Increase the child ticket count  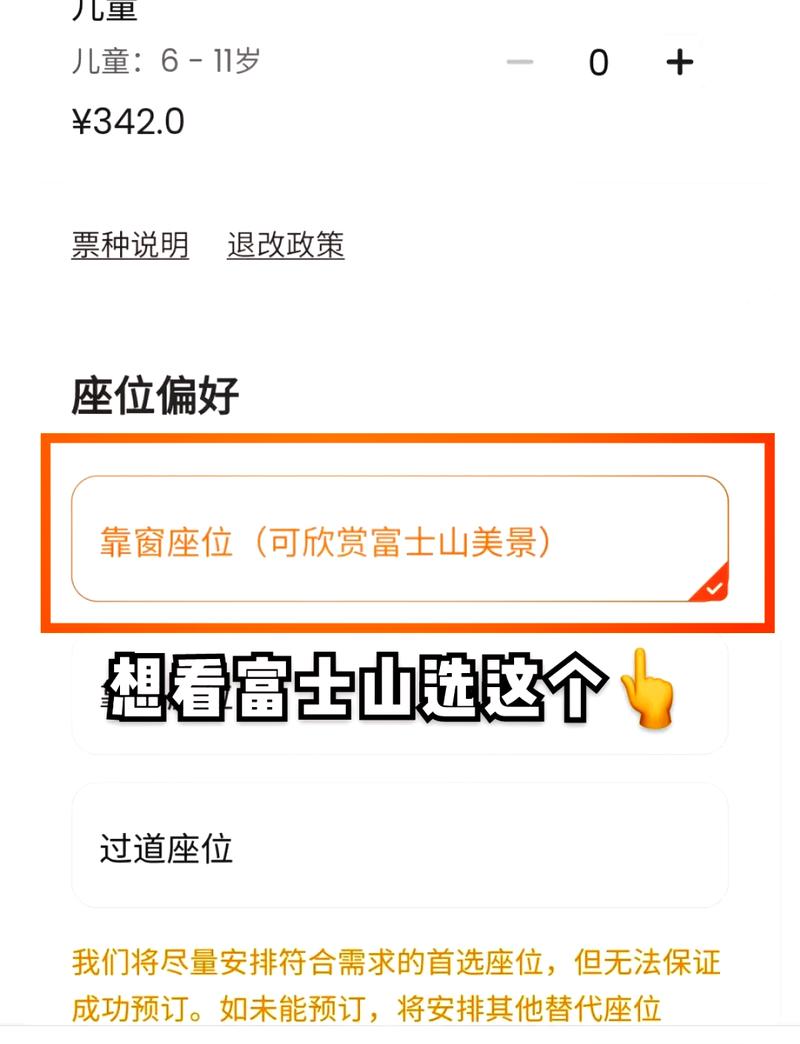(x=680, y=62)
